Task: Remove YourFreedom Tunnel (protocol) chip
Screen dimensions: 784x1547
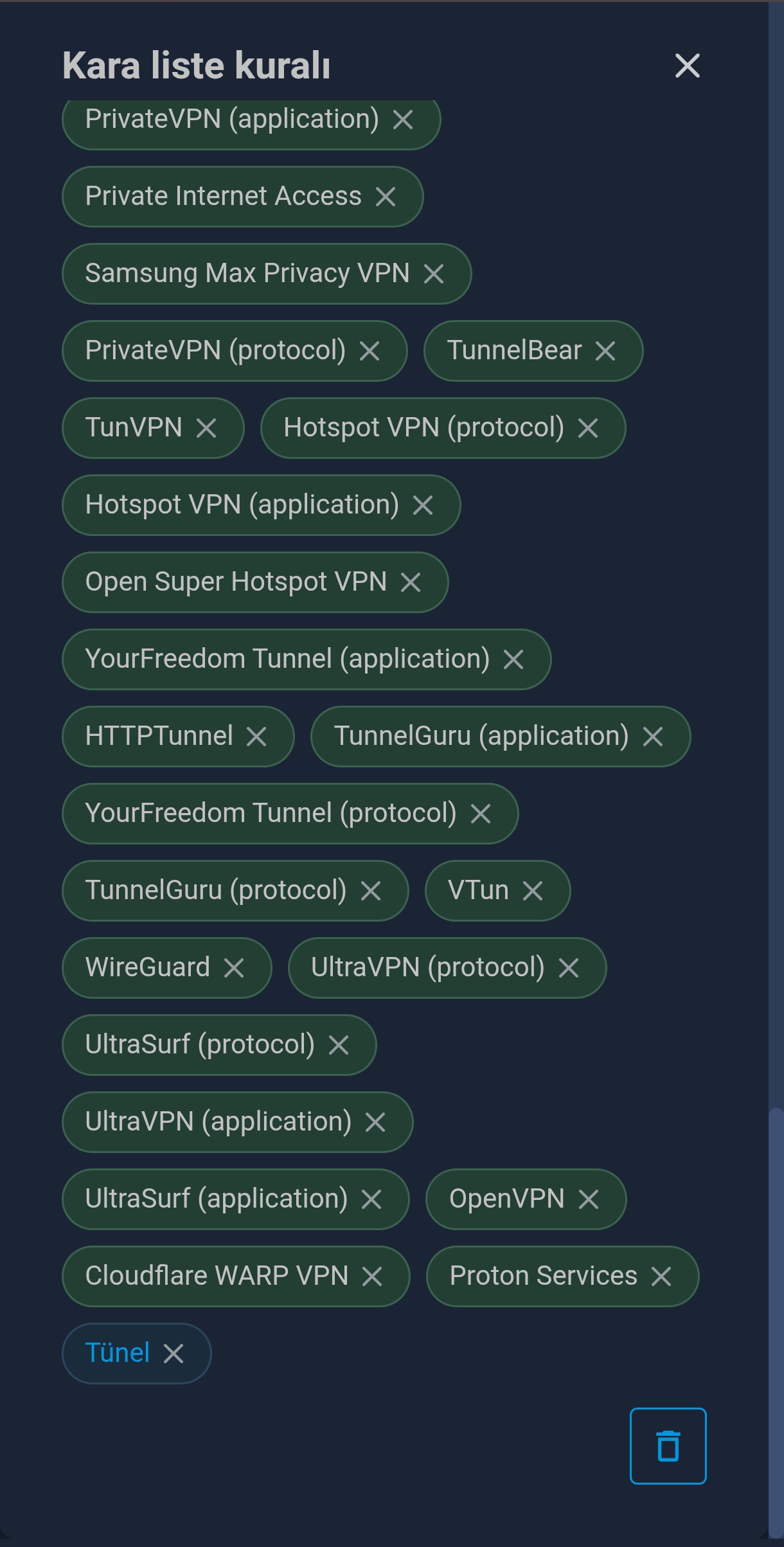Action: pos(481,814)
